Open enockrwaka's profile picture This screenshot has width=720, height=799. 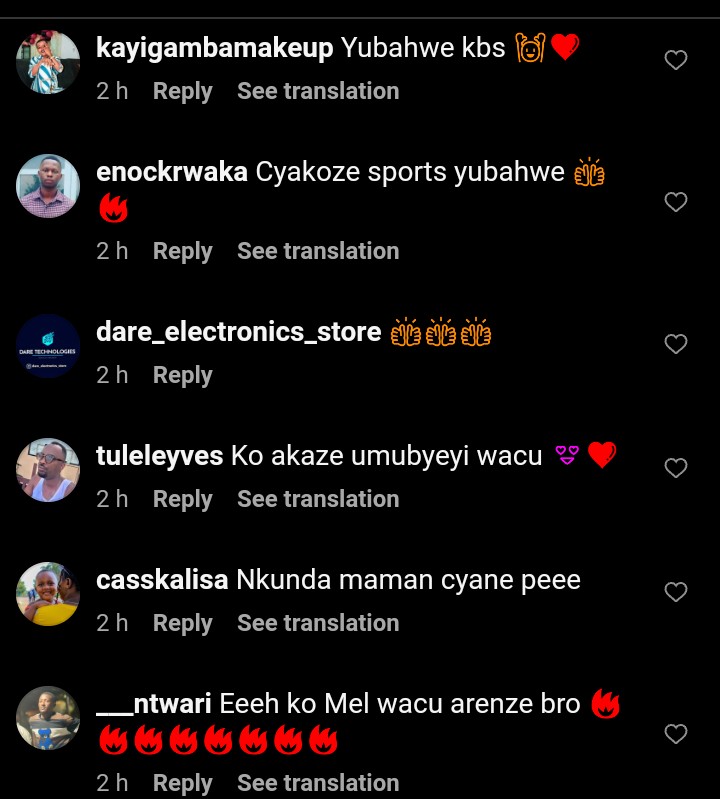[48, 186]
